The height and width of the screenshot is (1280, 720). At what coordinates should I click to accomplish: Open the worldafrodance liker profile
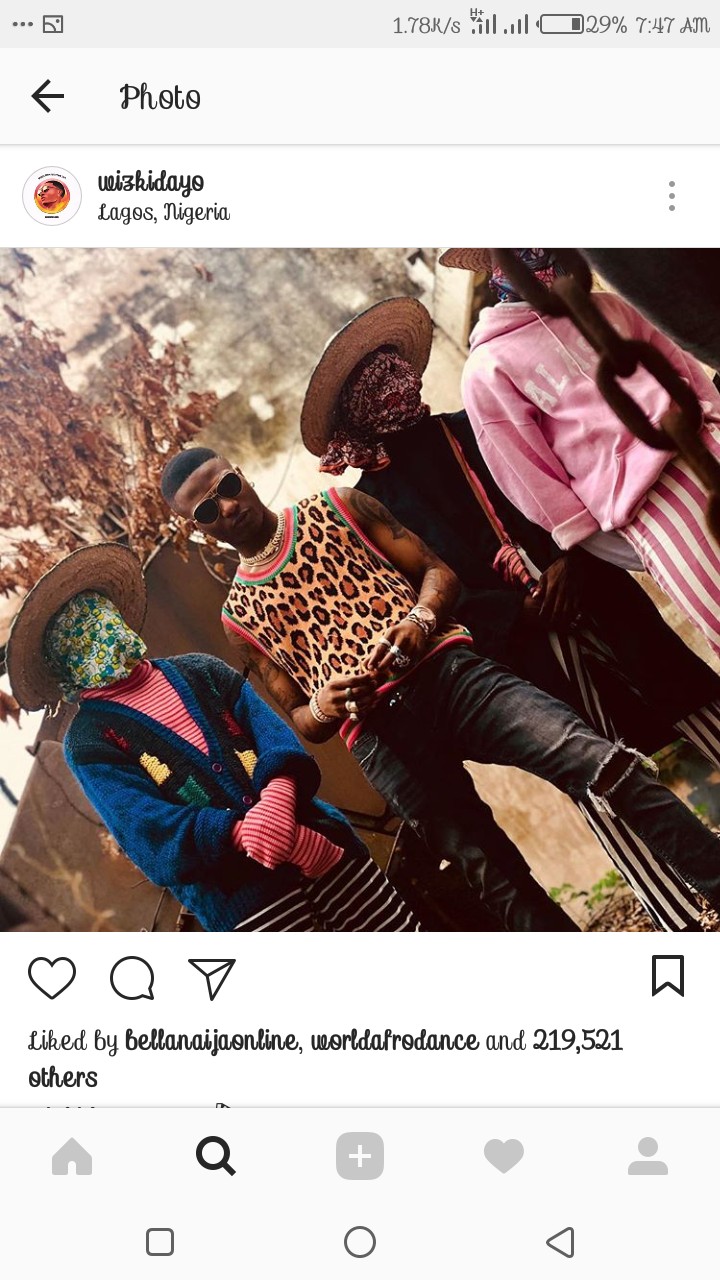(x=395, y=1041)
